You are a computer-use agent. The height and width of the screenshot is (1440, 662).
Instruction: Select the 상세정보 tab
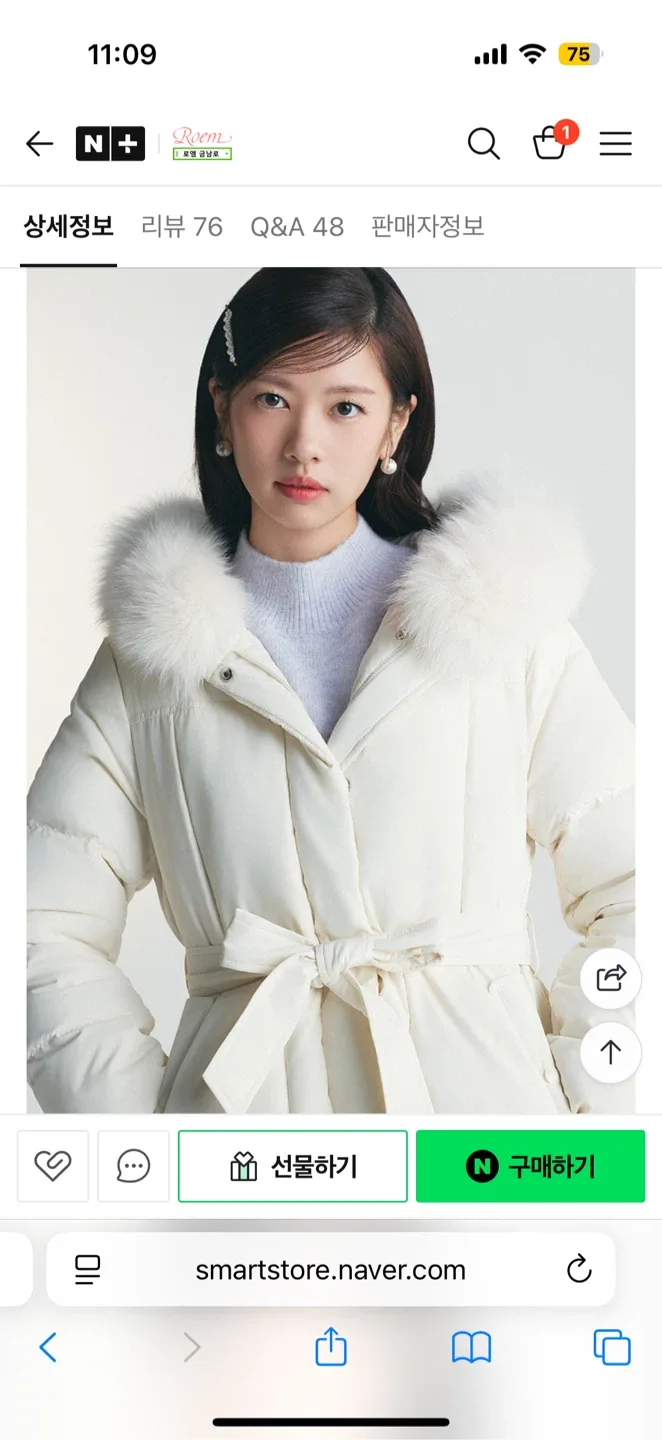(68, 227)
